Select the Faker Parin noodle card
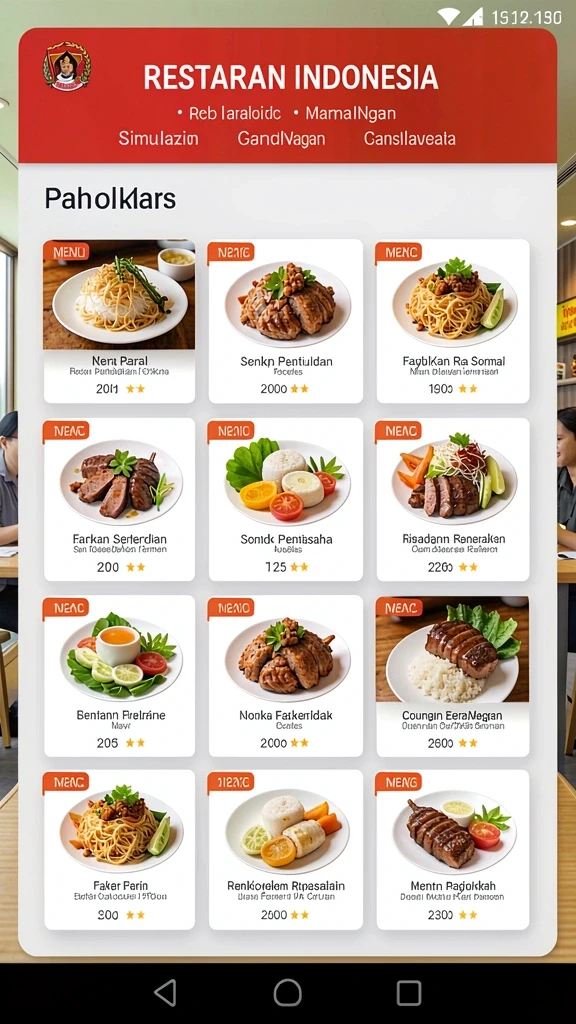Screen dimensions: 576x1024 point(120,850)
